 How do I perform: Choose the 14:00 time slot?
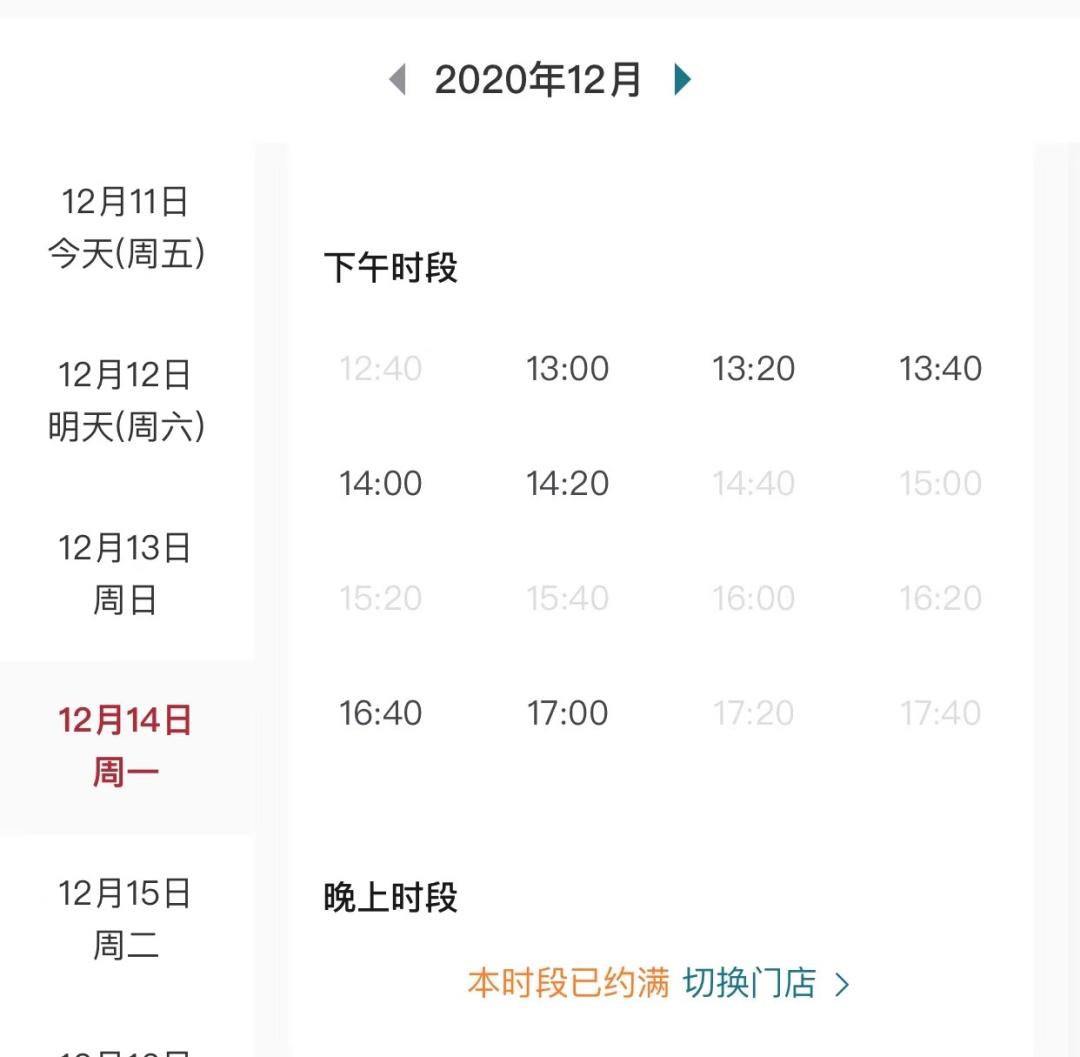[380, 484]
